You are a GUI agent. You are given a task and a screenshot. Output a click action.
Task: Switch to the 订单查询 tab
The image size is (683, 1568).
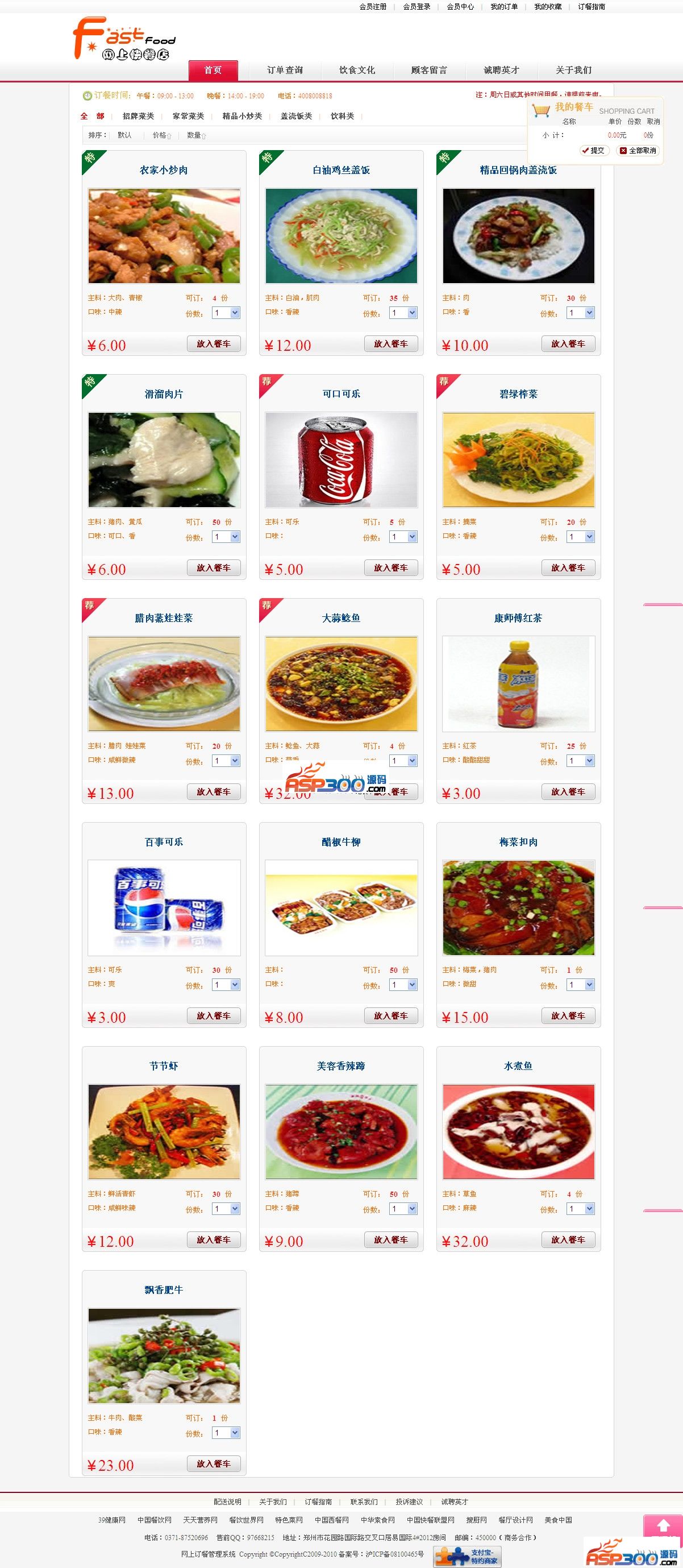pos(285,70)
